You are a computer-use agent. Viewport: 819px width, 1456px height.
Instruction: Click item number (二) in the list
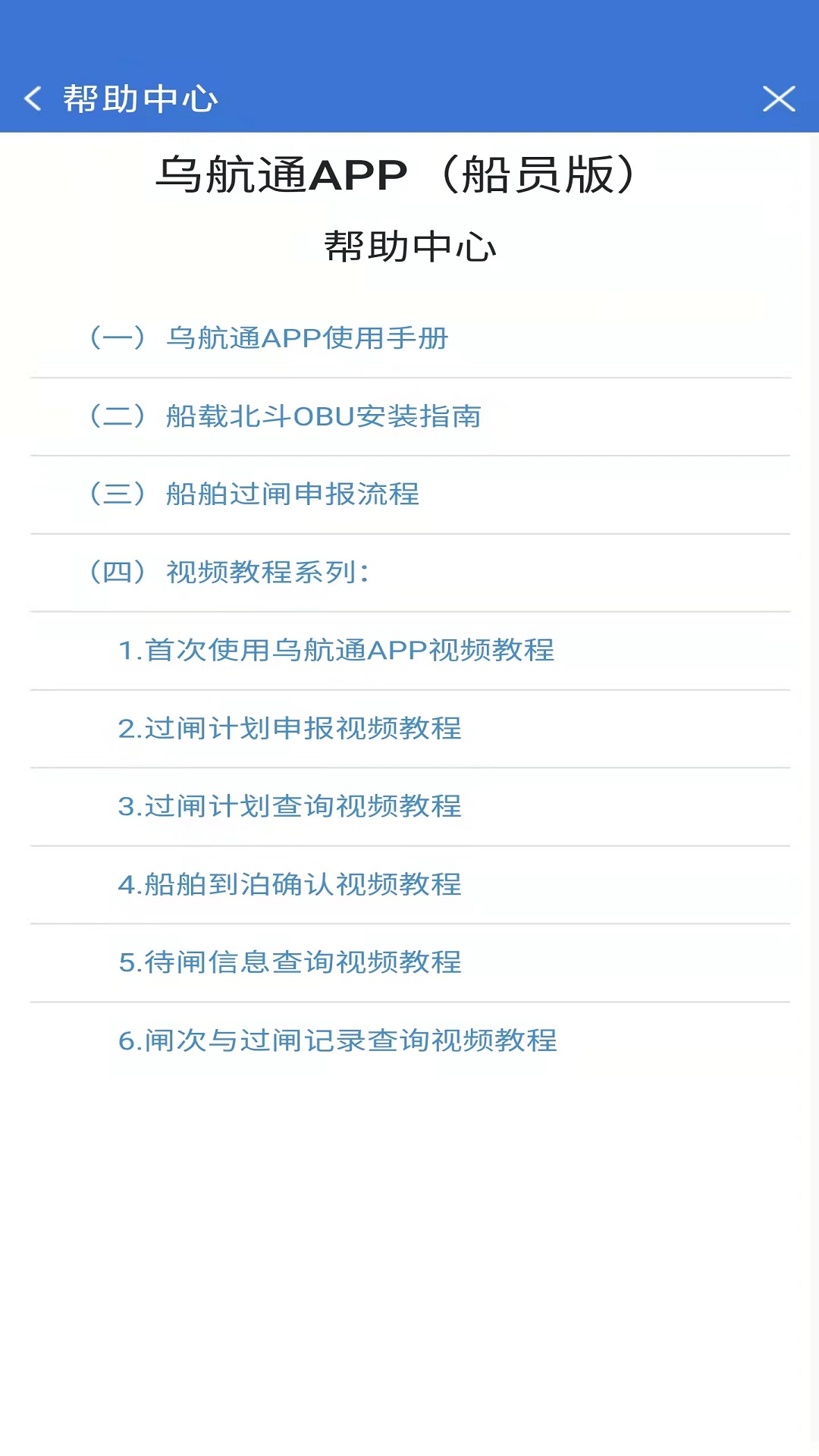120,417
